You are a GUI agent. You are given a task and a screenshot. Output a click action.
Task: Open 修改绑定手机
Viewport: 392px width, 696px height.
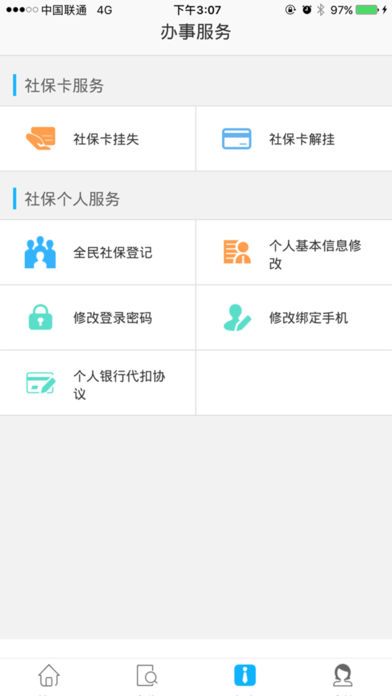[294, 318]
